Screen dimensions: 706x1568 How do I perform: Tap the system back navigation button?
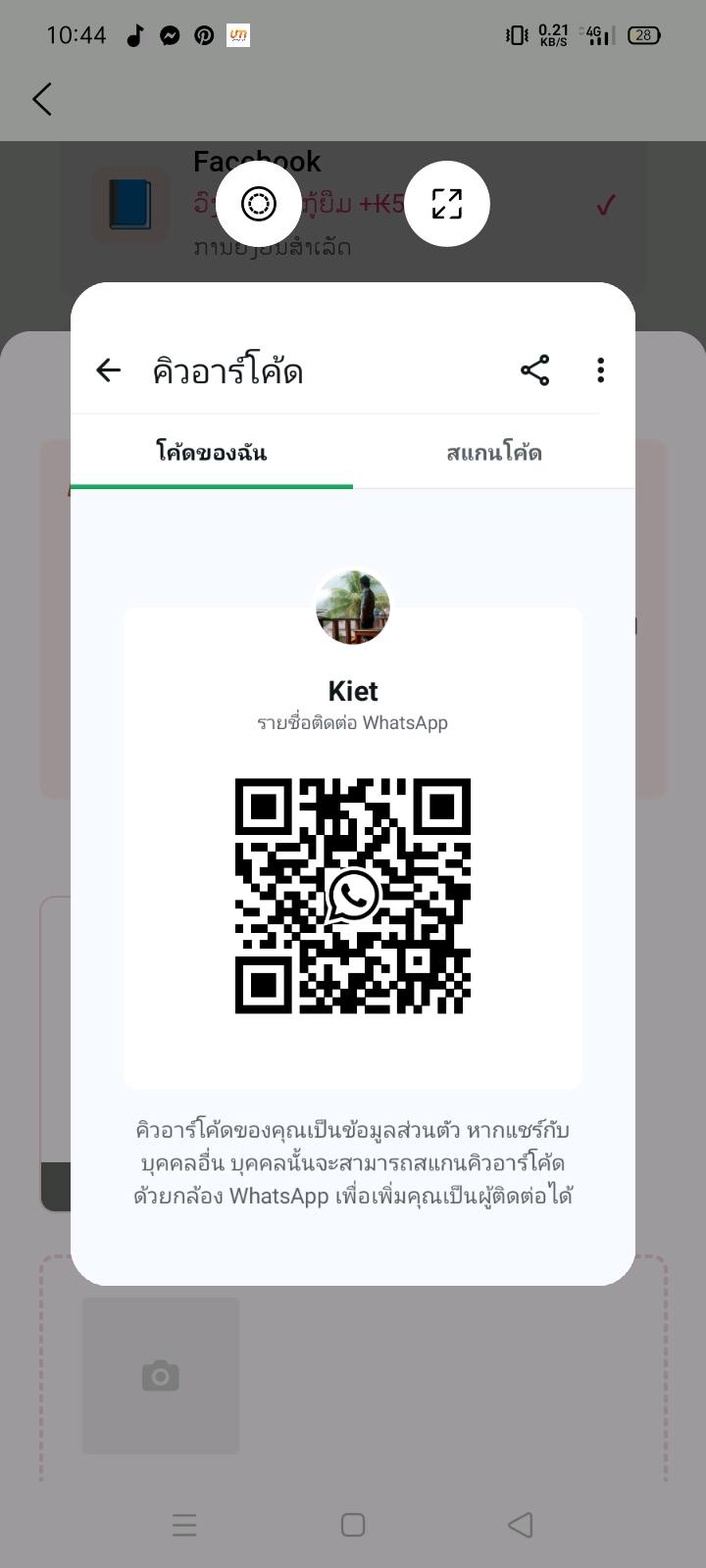click(x=521, y=1525)
